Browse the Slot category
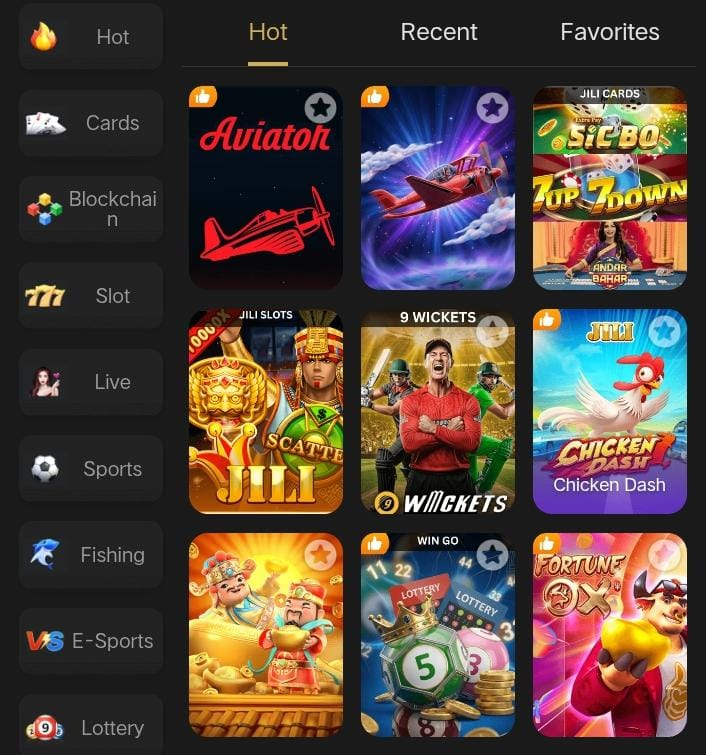706x755 pixels. pos(91,296)
